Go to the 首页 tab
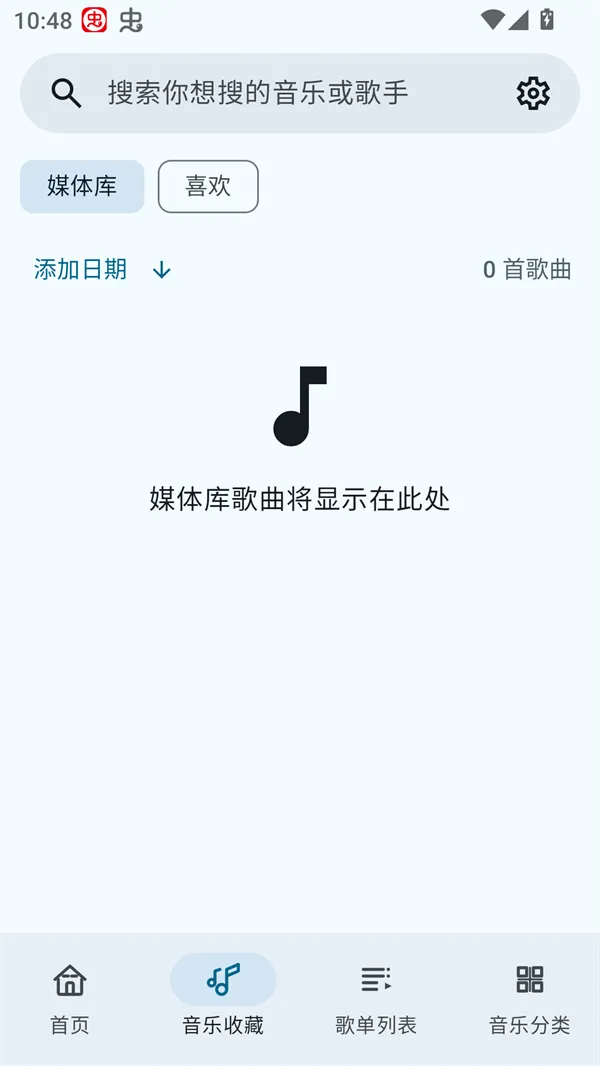Screen dimensions: 600x1066 [70, 997]
